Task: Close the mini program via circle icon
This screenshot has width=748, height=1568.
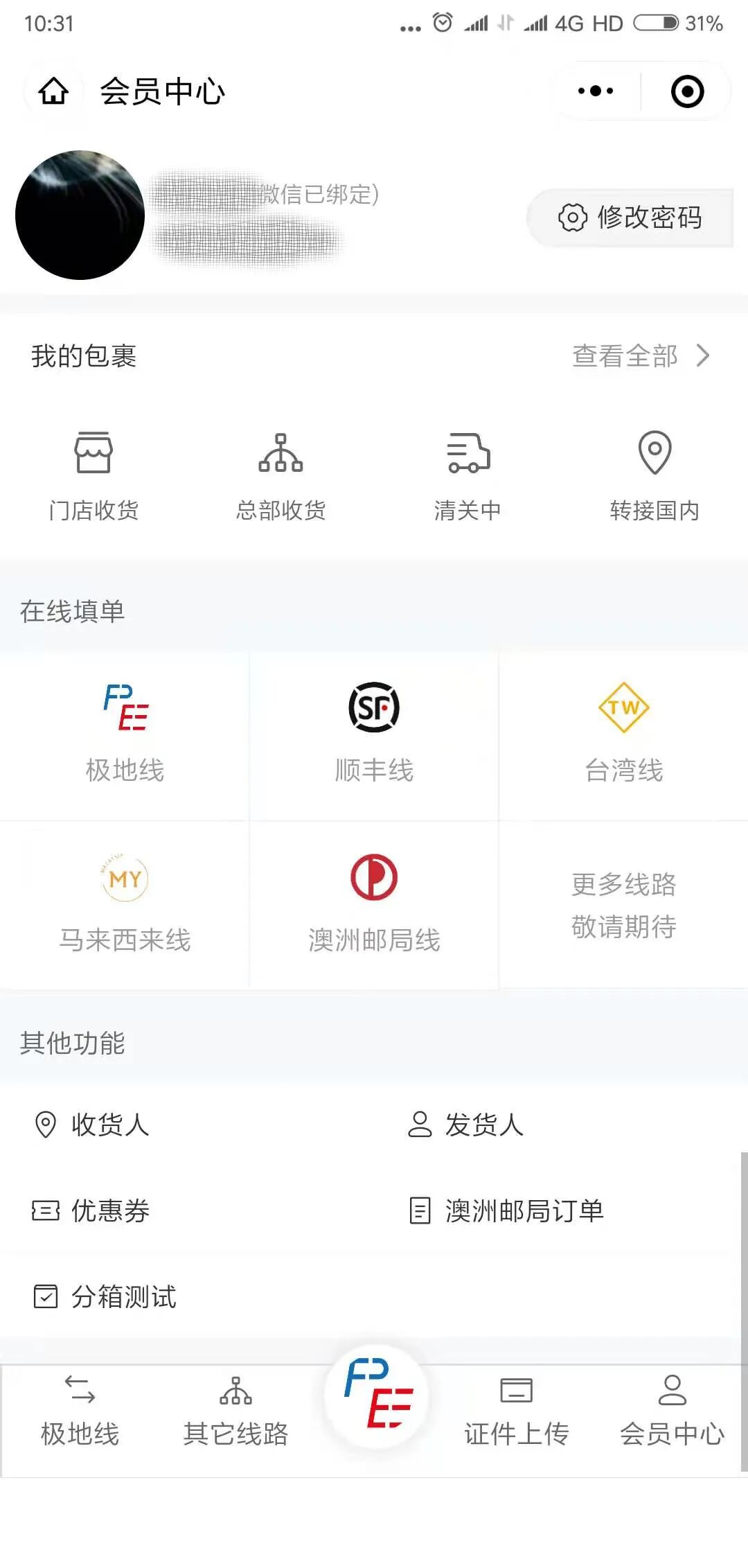Action: [x=687, y=91]
